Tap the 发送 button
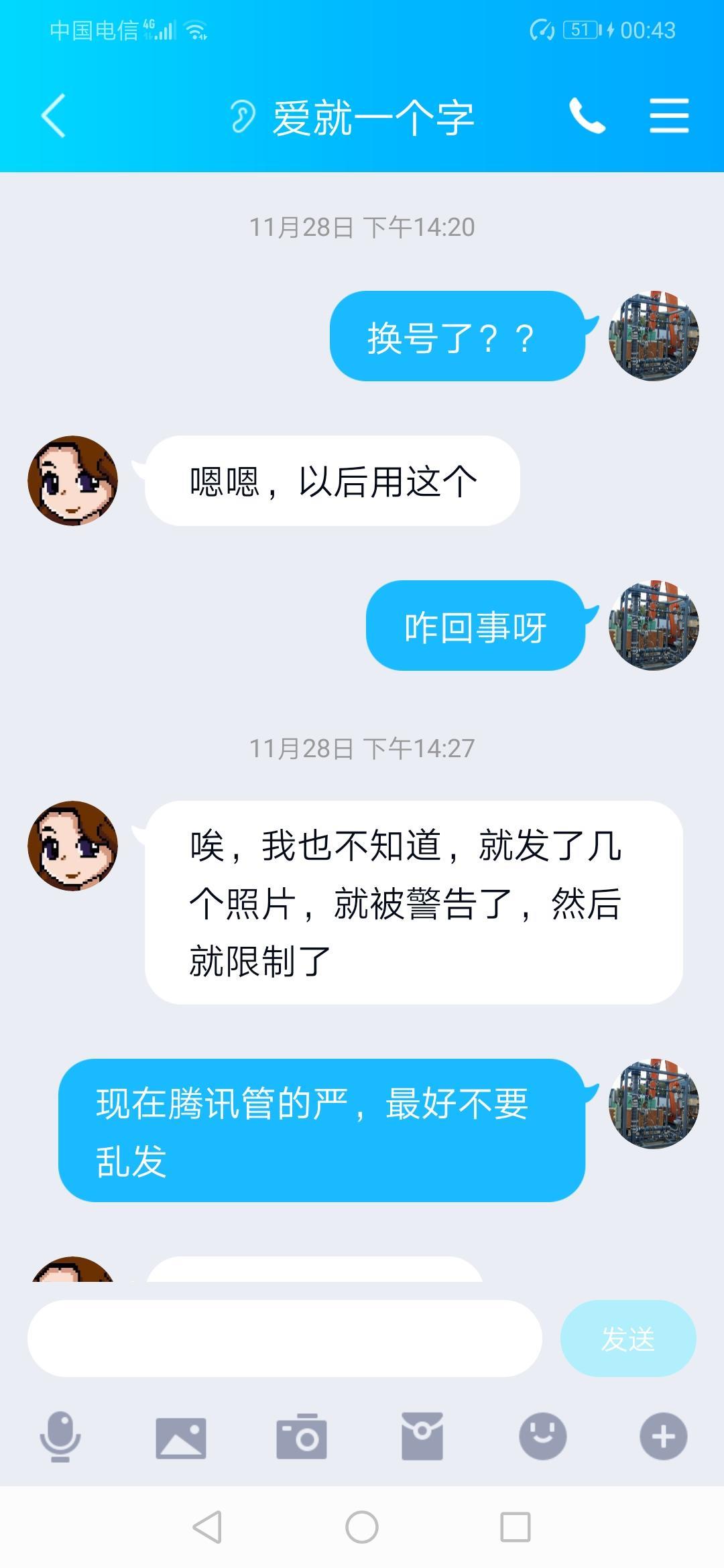The image size is (724, 1568). click(627, 1338)
